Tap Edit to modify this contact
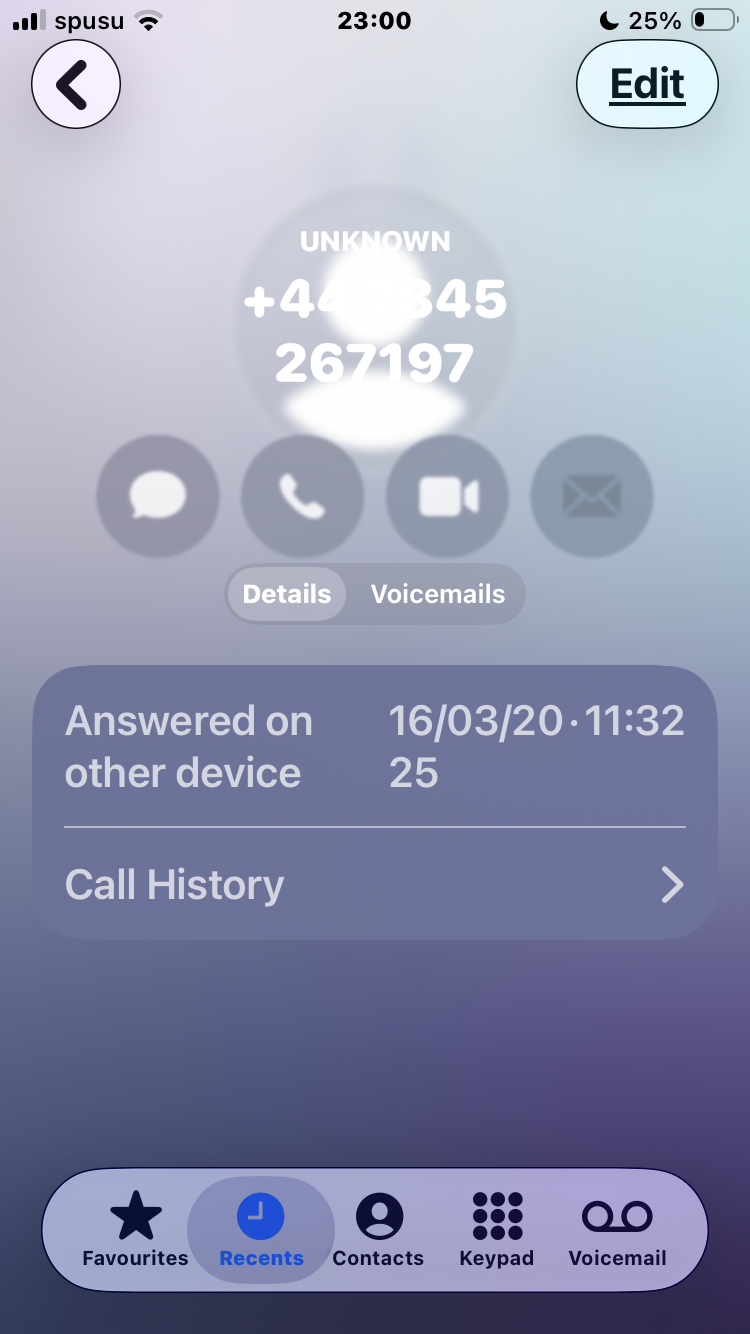The width and height of the screenshot is (750, 1334). (x=647, y=85)
